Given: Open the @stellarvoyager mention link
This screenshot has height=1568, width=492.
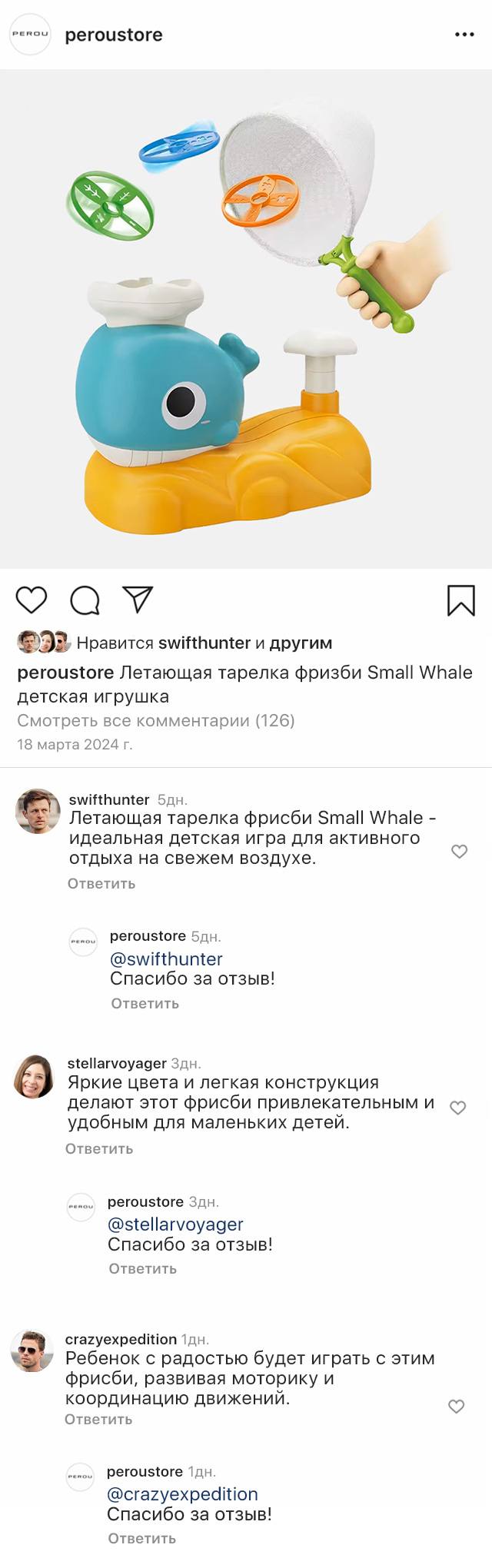Looking at the screenshot, I should (175, 1224).
